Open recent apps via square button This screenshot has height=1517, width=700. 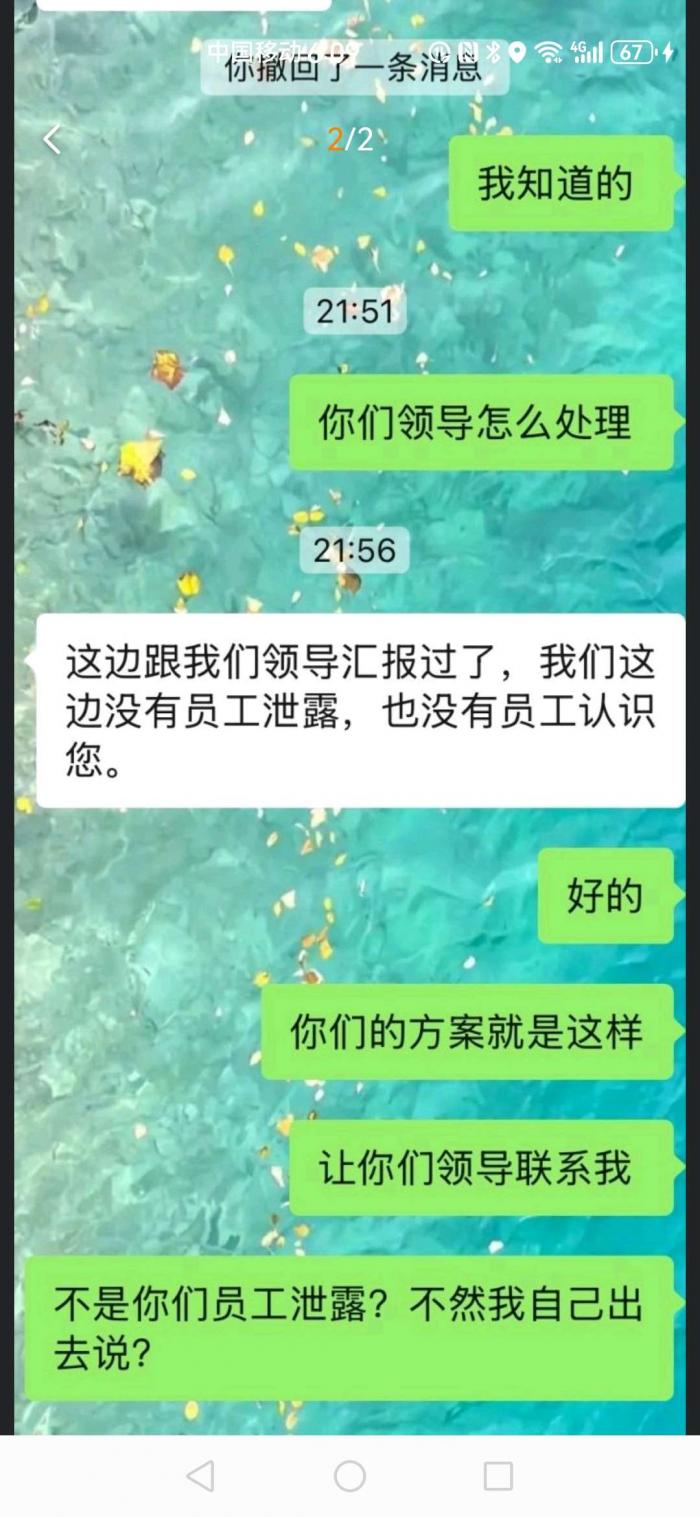498,1475
